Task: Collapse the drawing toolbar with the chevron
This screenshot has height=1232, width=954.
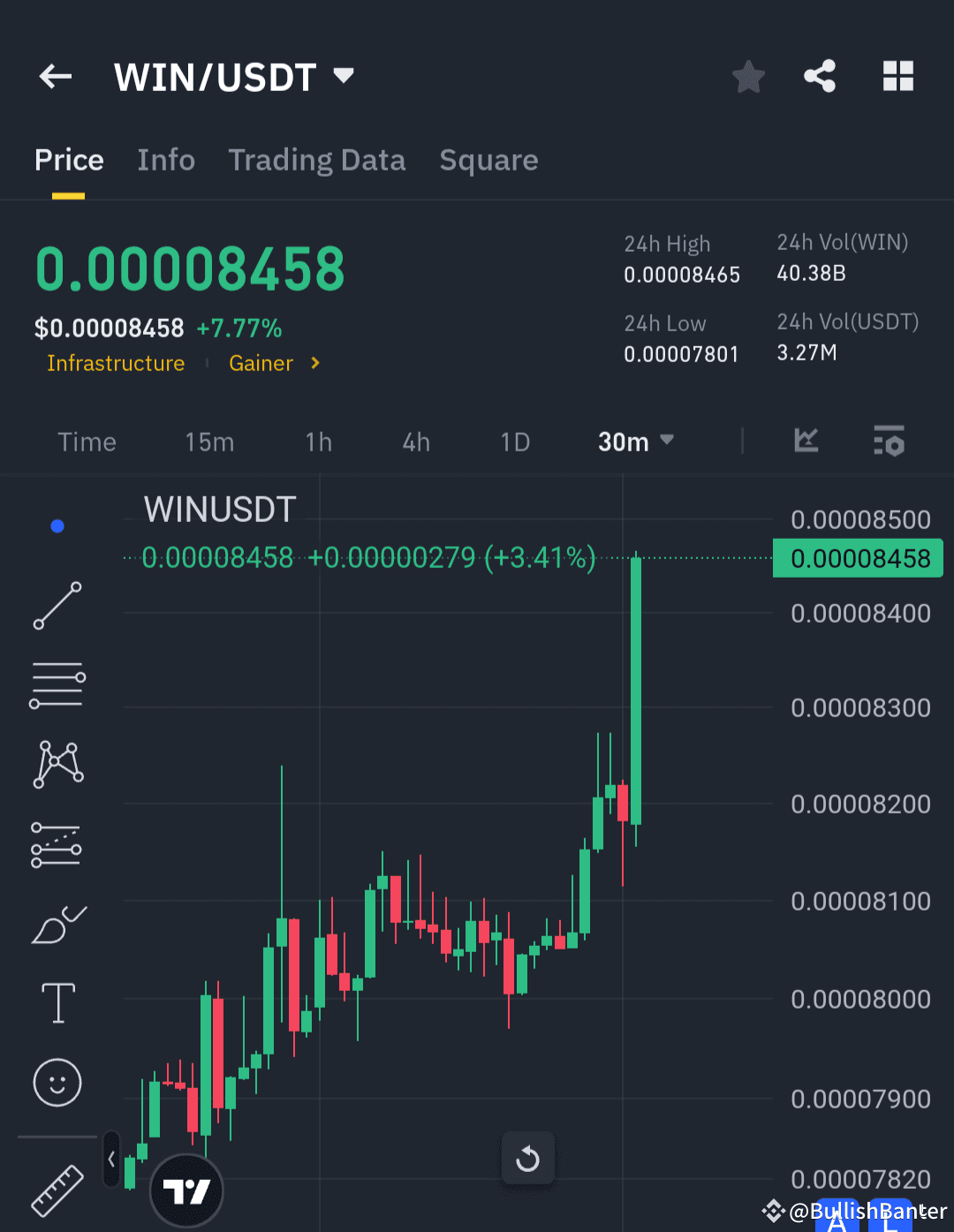Action: point(111,1158)
